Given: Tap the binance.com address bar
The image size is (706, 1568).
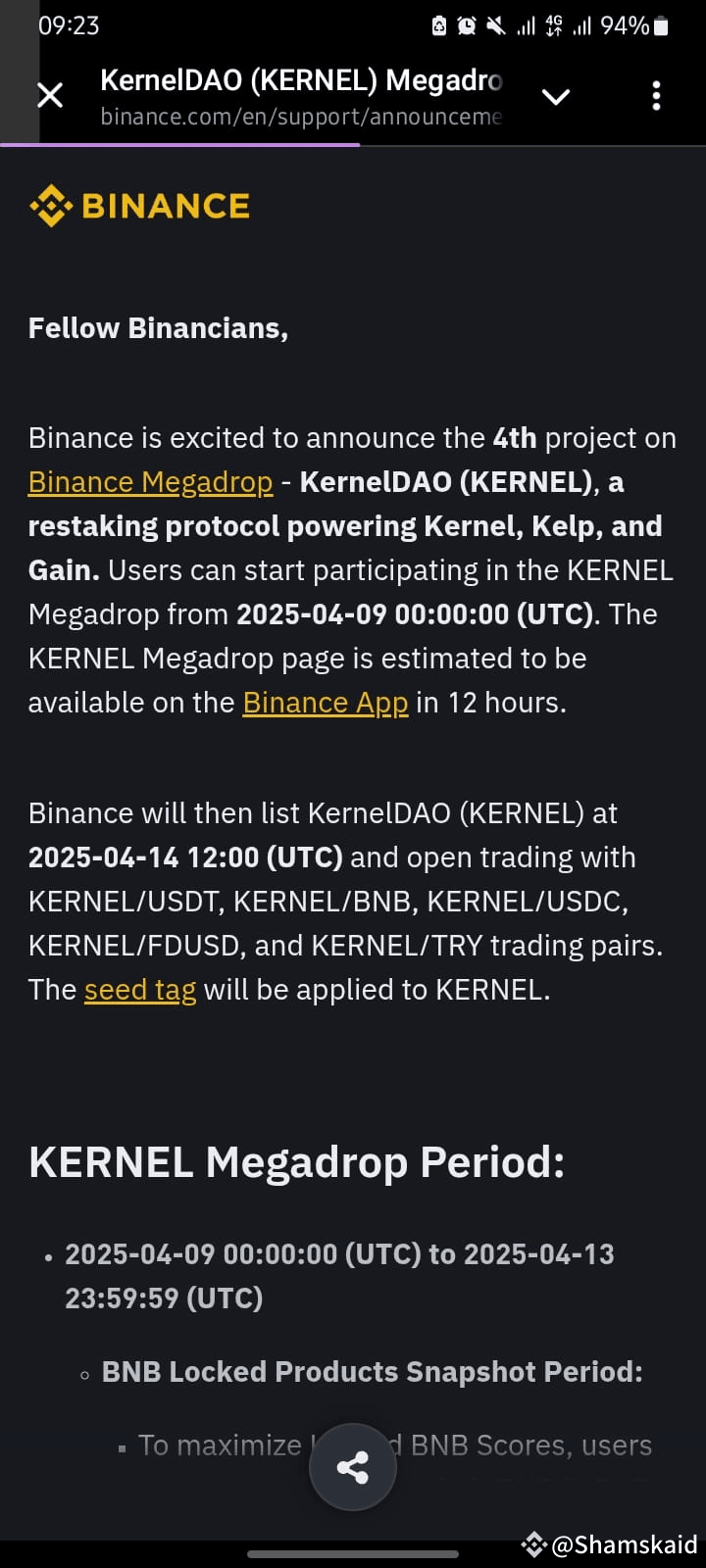Looking at the screenshot, I should [x=301, y=116].
